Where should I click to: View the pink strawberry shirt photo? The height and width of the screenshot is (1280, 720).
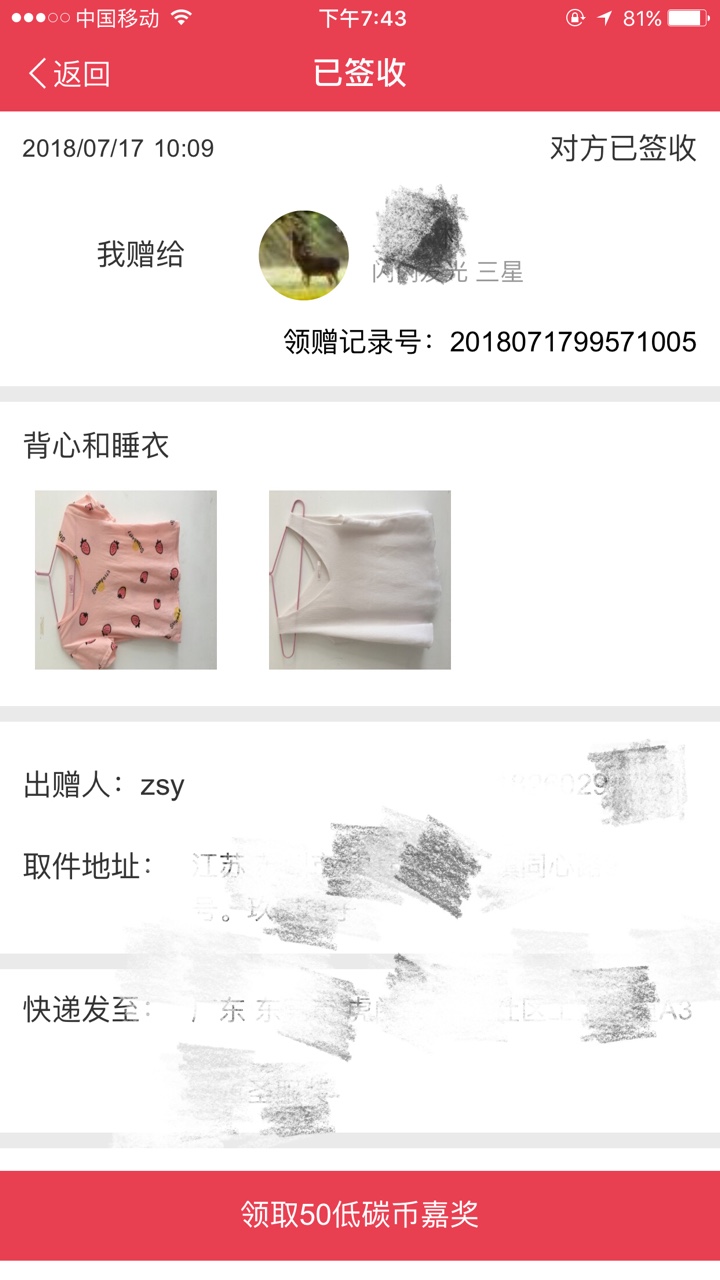[x=126, y=580]
